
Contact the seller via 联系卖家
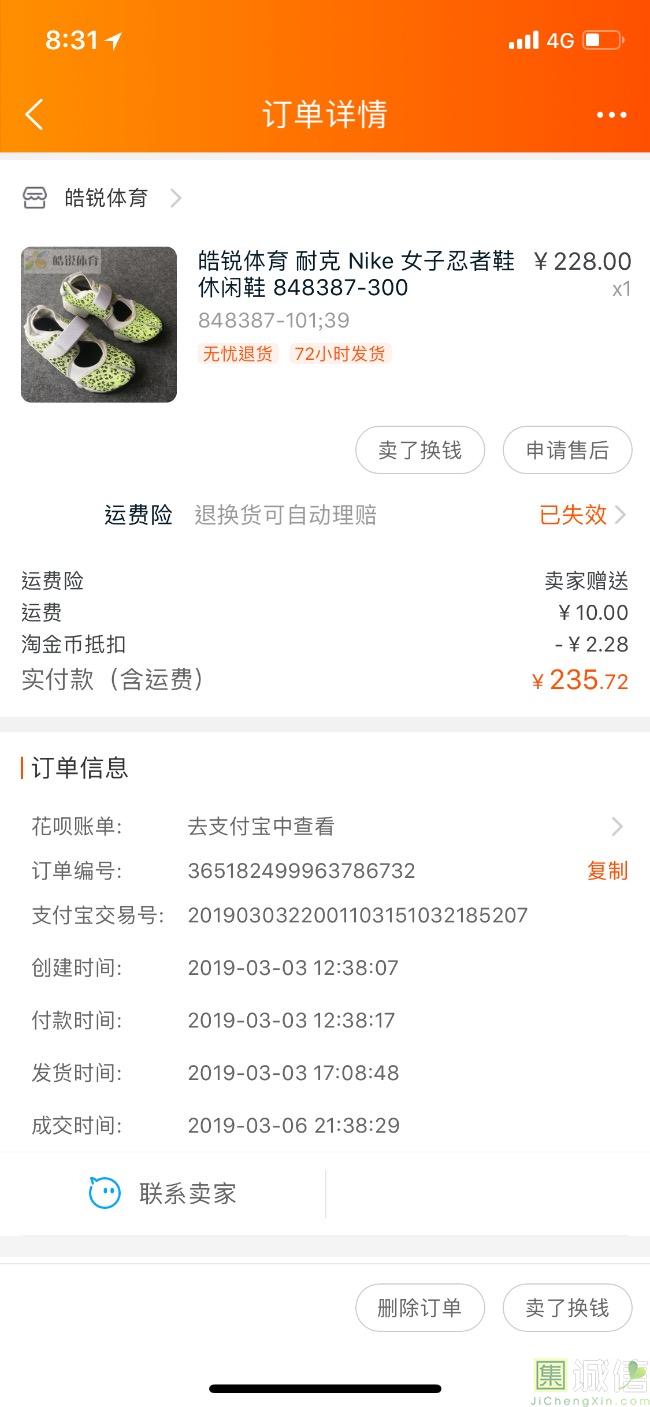tap(165, 1193)
